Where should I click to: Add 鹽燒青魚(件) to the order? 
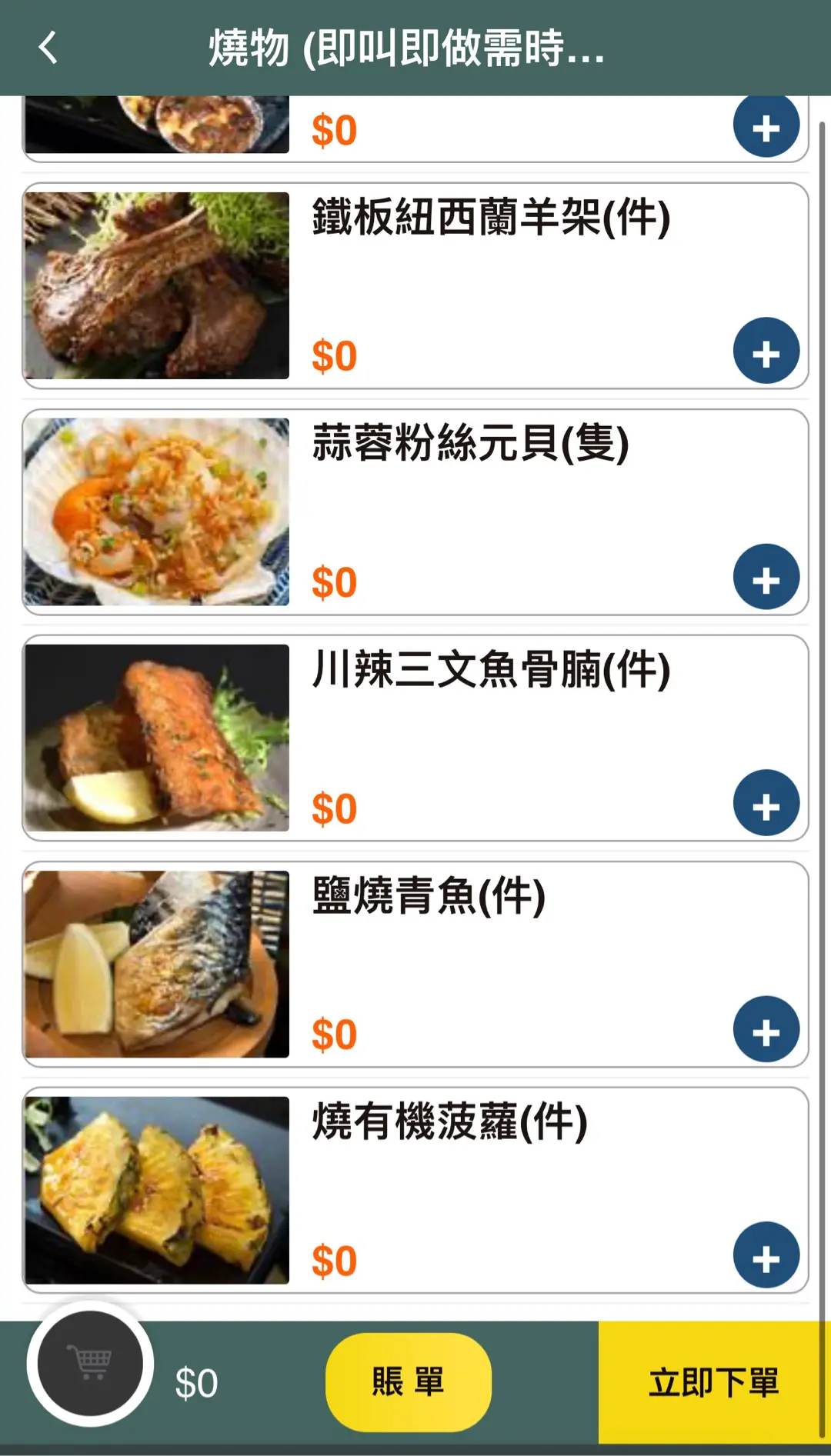766,1029
